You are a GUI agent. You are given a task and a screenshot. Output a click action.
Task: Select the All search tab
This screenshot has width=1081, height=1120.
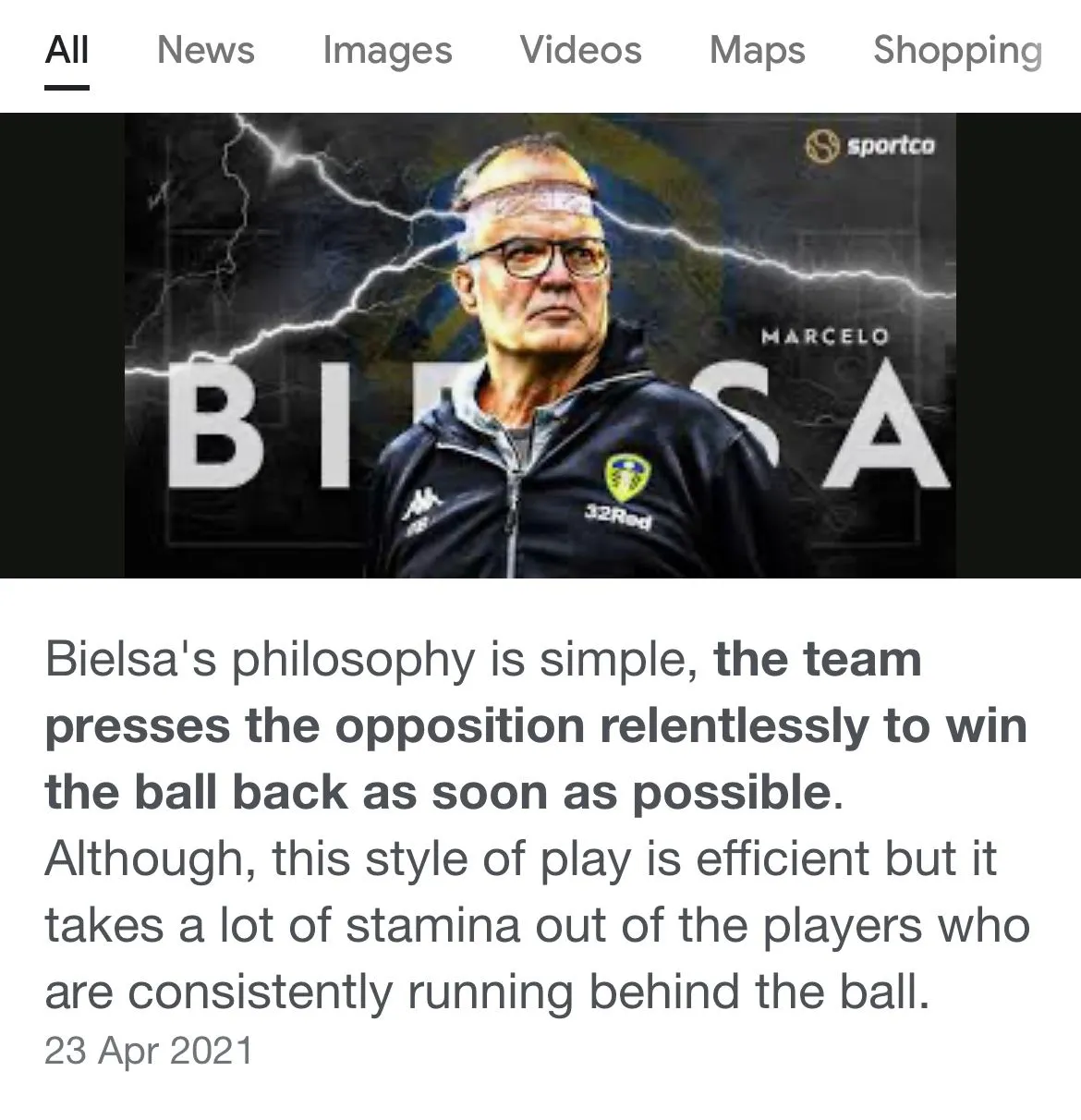coord(67,51)
